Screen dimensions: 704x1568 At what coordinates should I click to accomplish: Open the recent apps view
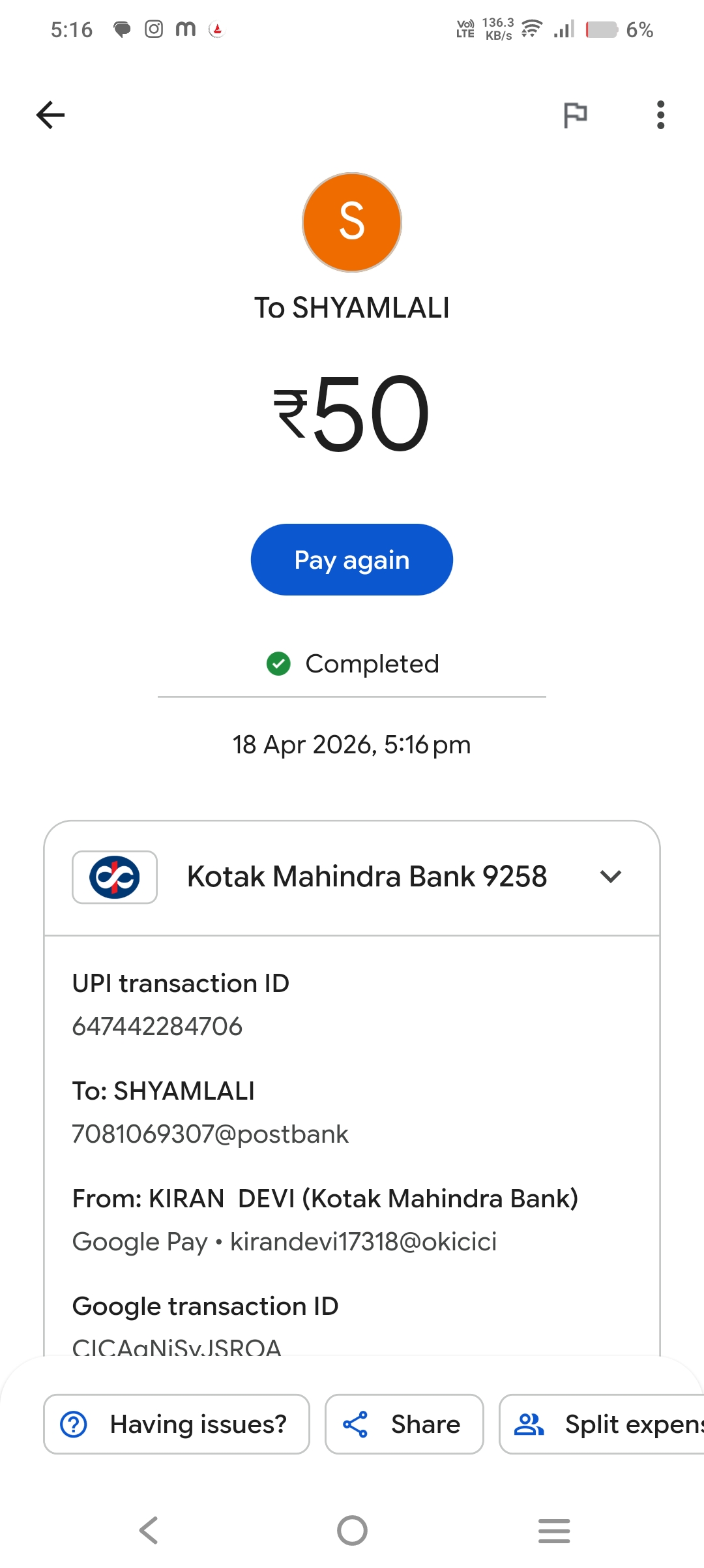tap(554, 1530)
